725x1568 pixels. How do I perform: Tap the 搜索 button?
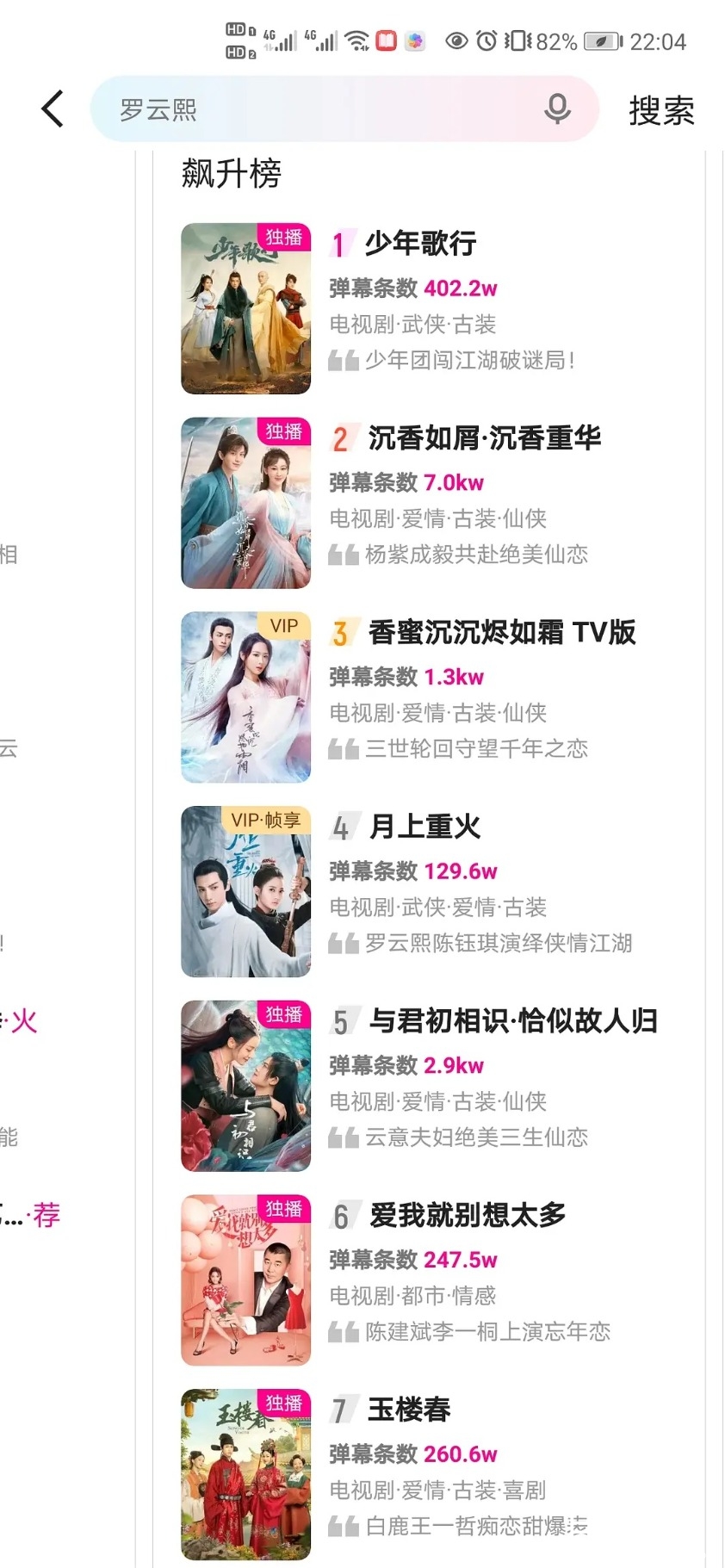pos(661,110)
